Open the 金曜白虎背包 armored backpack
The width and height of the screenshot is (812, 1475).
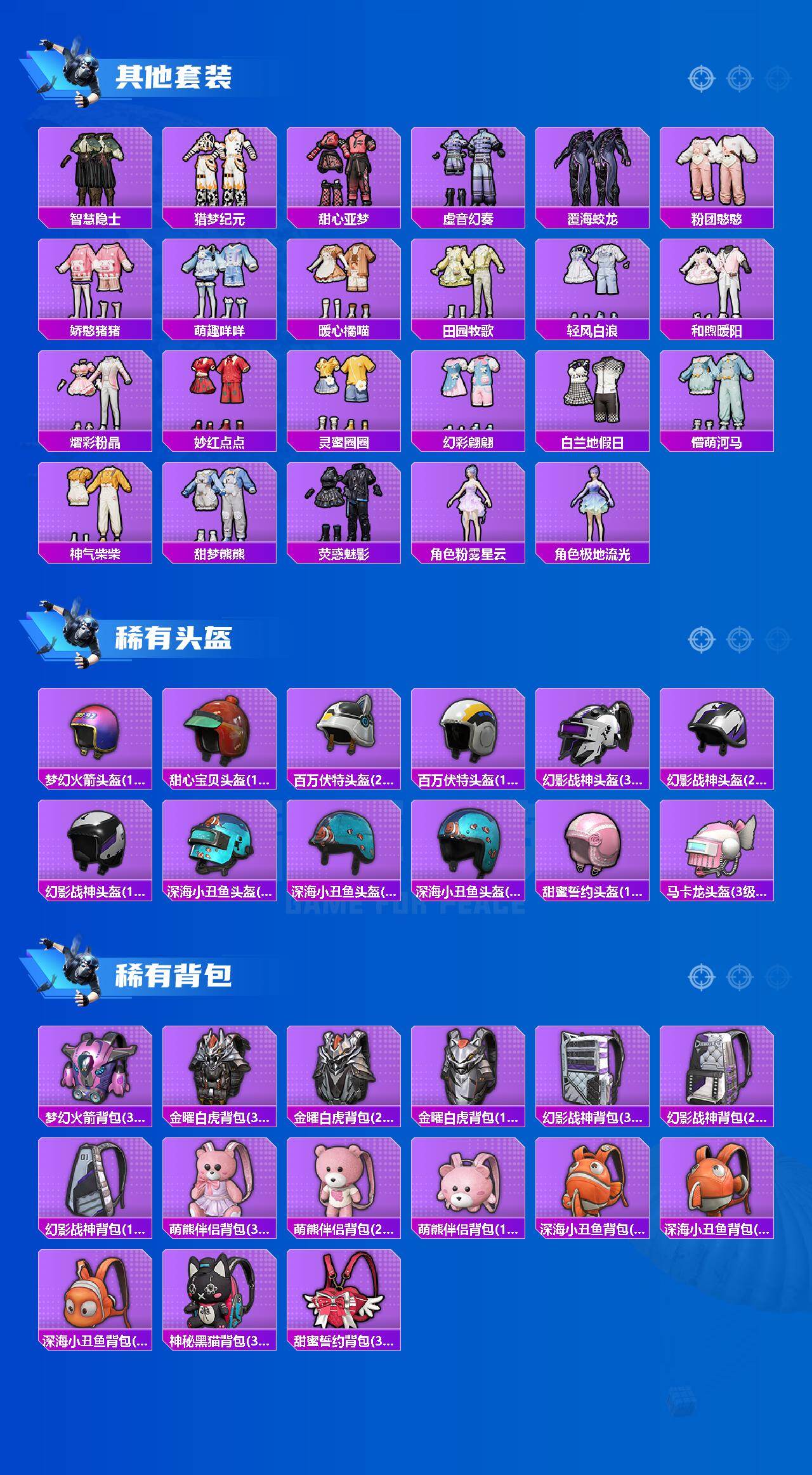pos(218,1067)
